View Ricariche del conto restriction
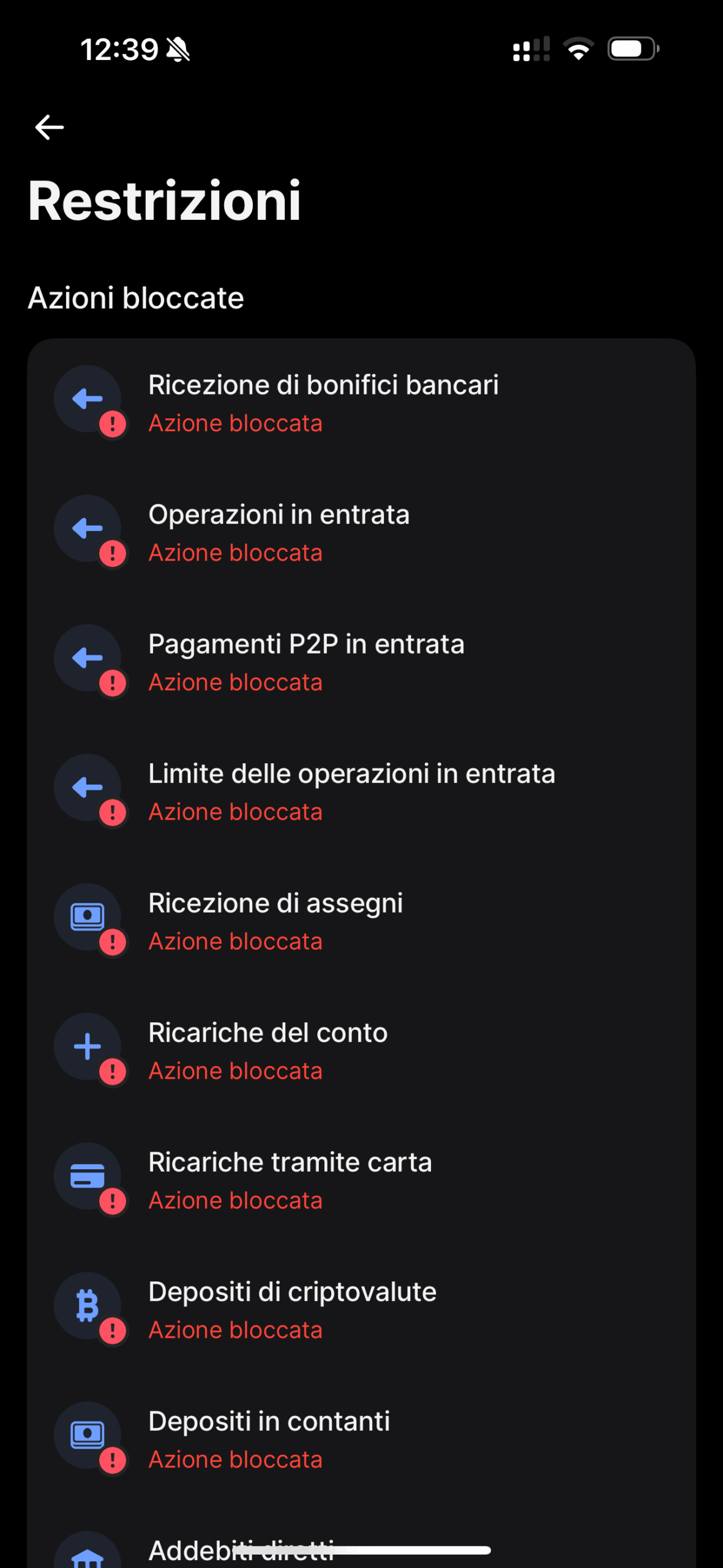Viewport: 723px width, 1568px height. pos(361,1050)
